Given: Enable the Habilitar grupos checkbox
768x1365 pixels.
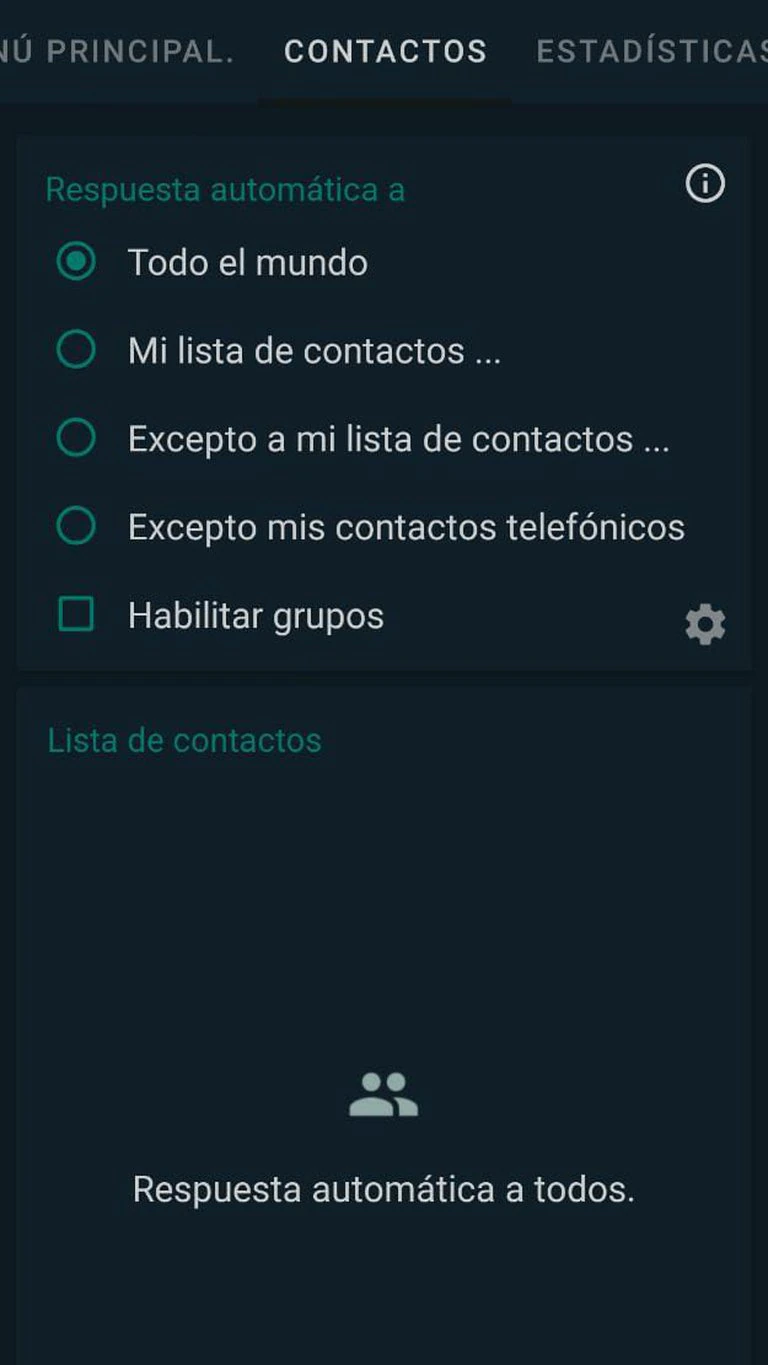Looking at the screenshot, I should (x=77, y=615).
